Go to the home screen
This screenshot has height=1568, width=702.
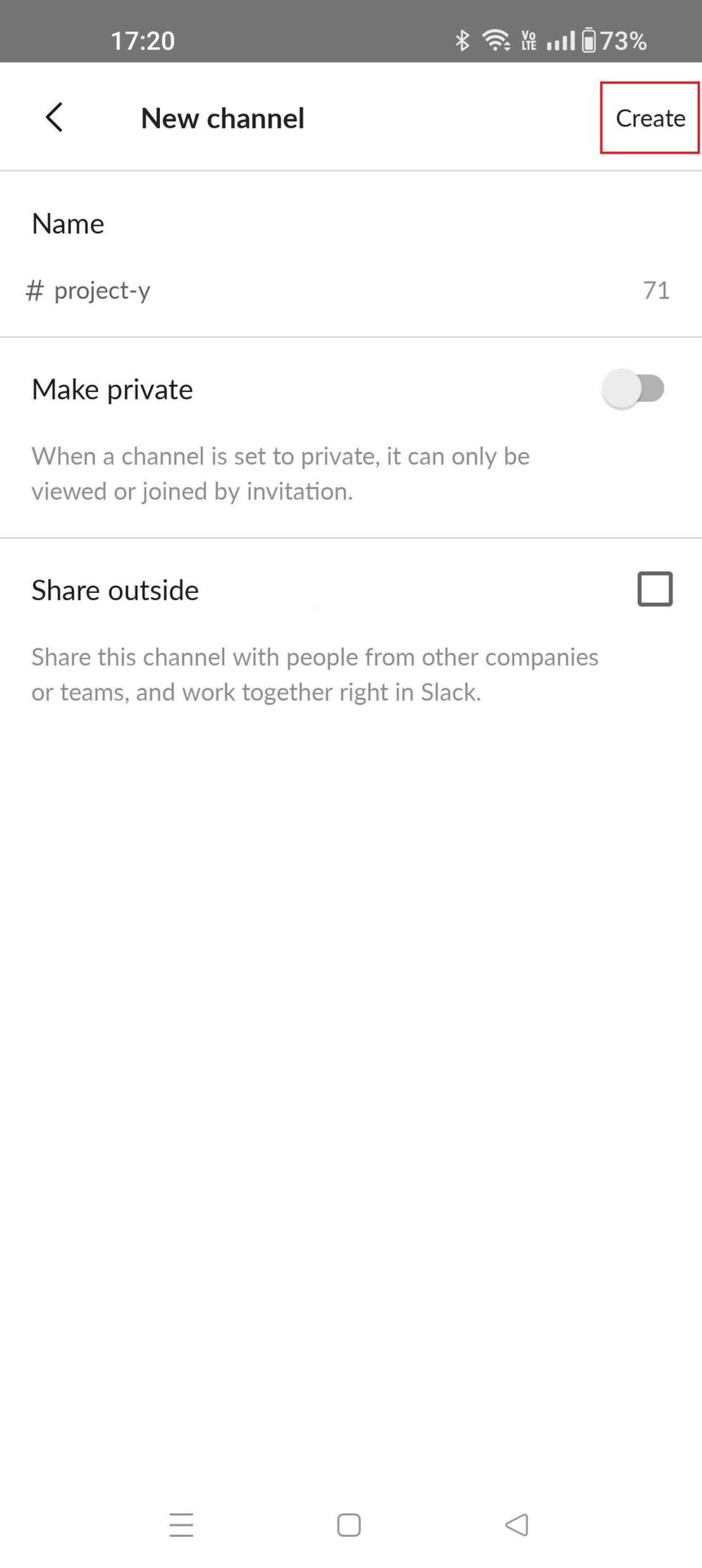[x=349, y=1525]
